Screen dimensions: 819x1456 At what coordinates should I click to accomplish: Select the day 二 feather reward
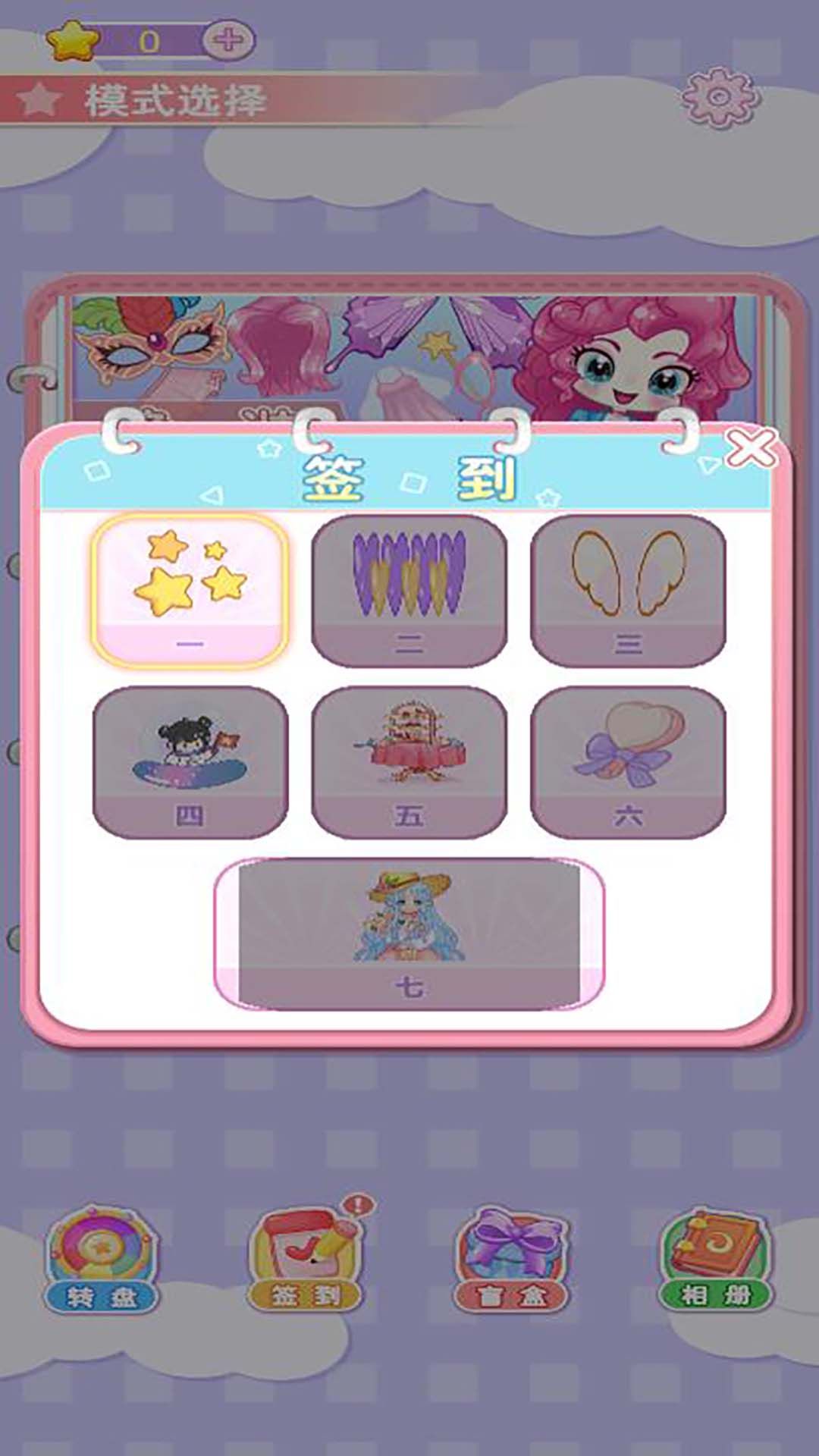point(409,590)
